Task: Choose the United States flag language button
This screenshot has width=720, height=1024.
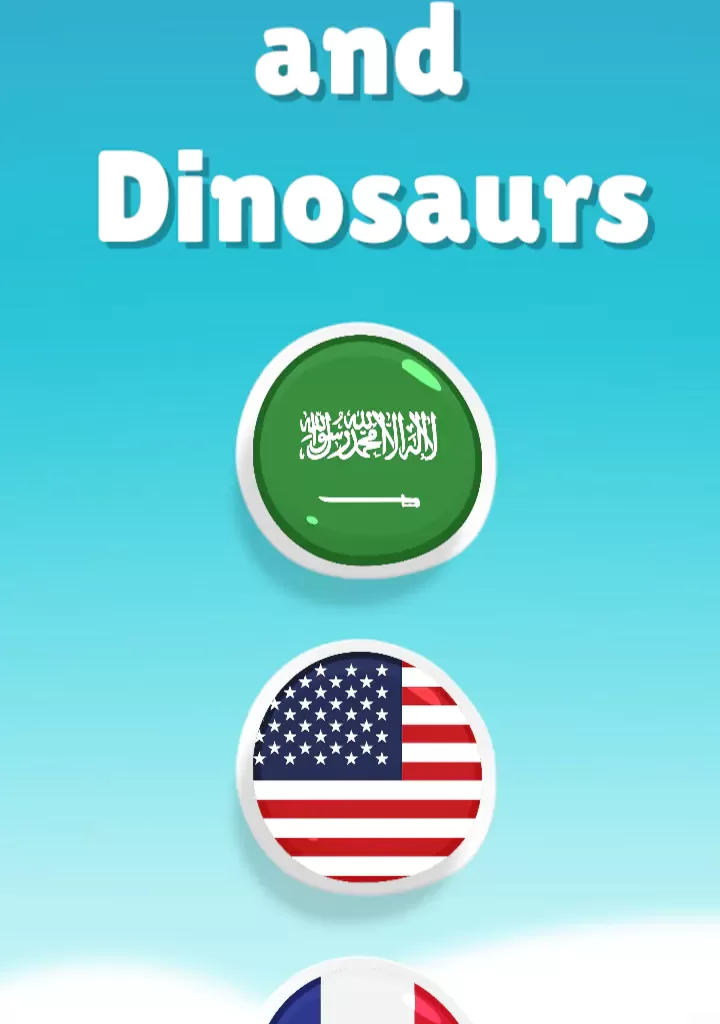Action: point(367,767)
